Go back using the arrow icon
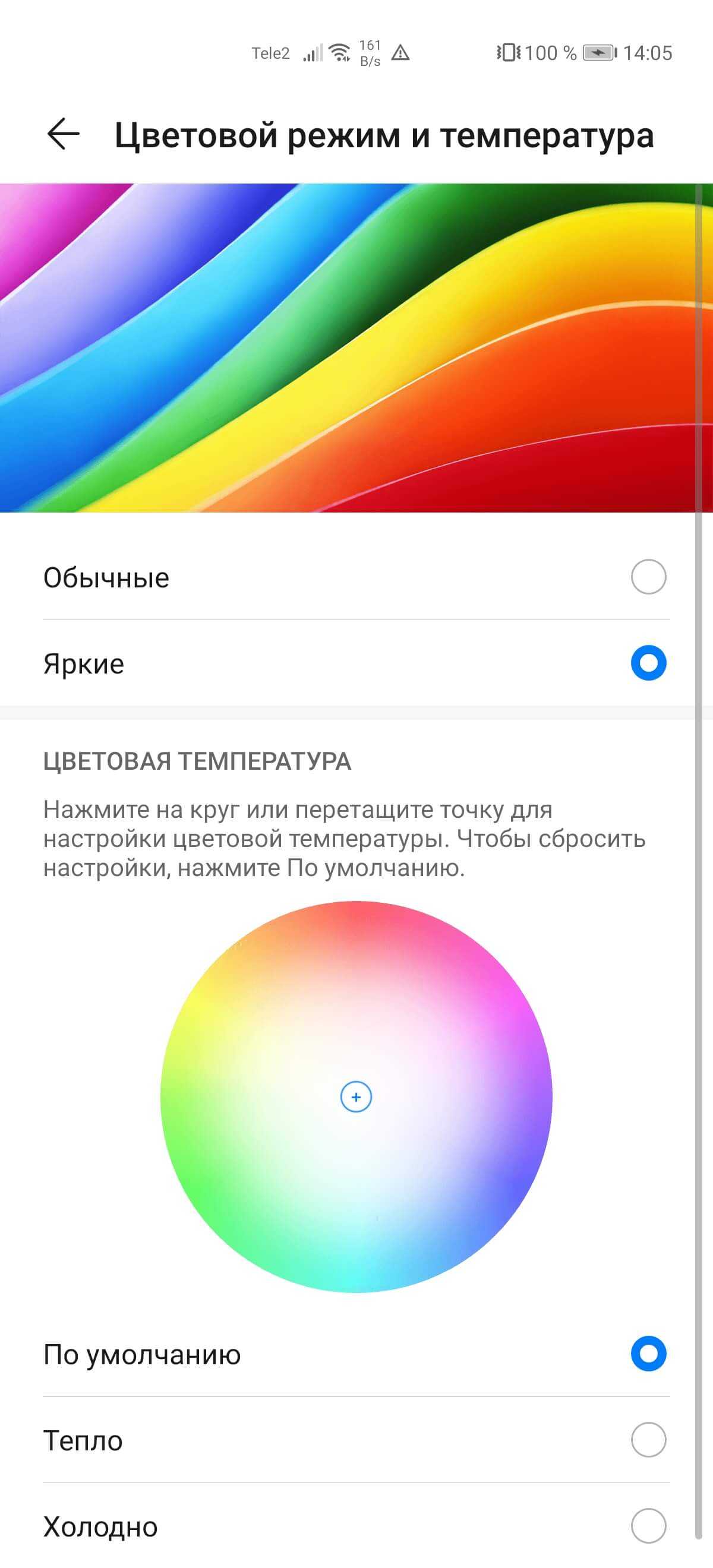 coord(64,134)
